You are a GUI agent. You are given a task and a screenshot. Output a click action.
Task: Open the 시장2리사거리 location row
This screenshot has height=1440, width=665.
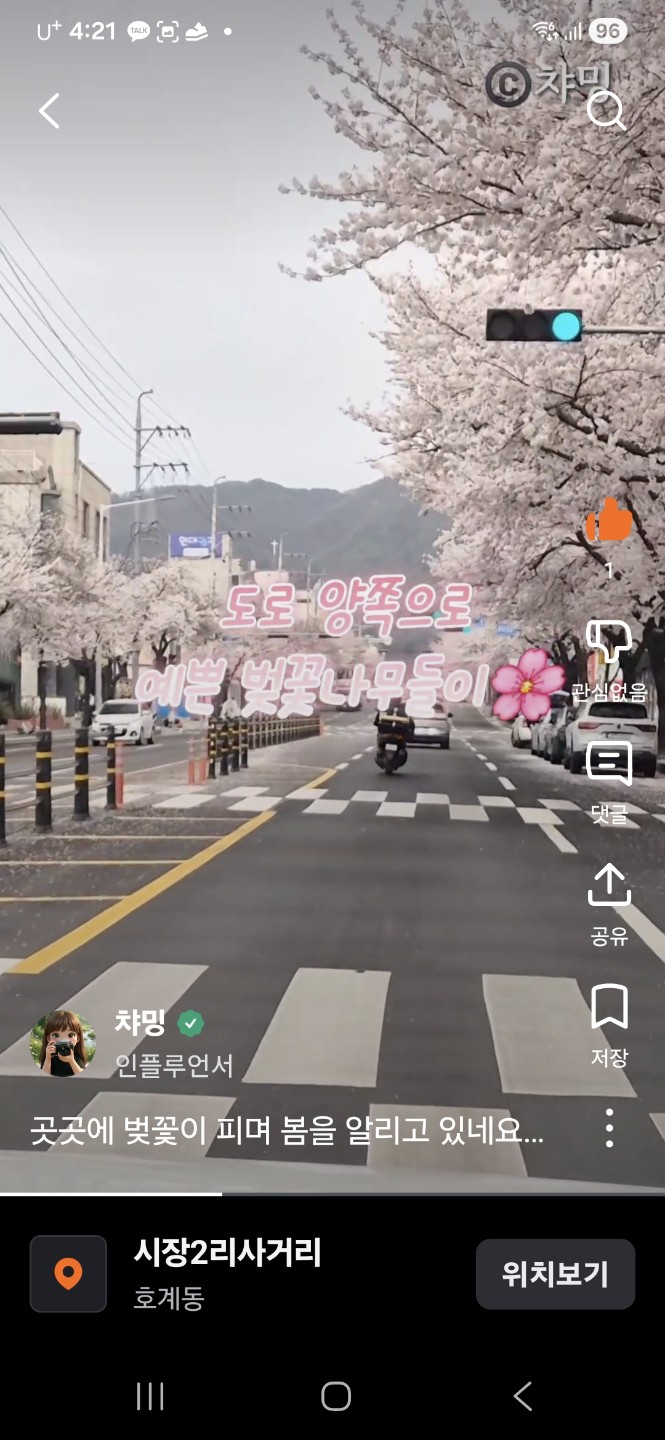227,1272
